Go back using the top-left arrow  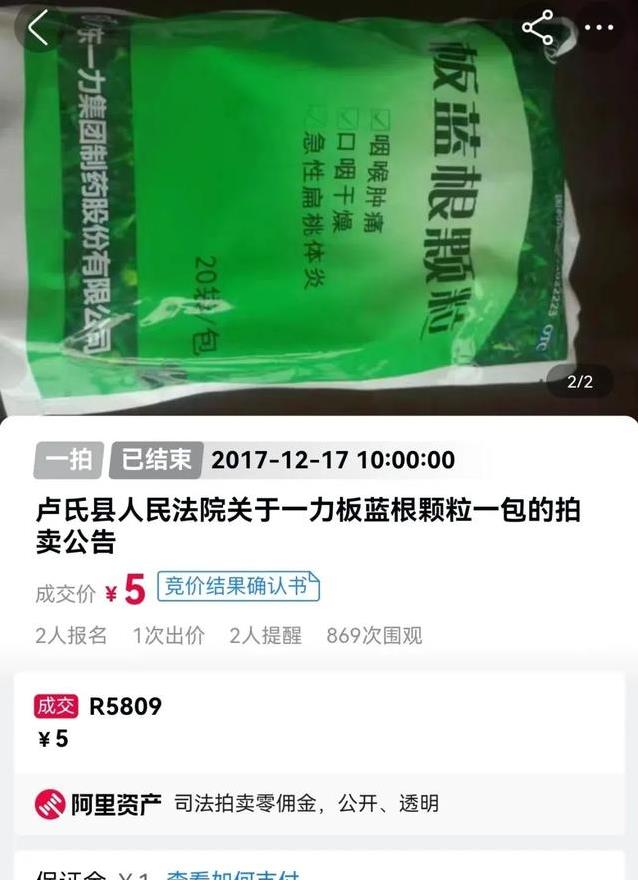[38, 28]
